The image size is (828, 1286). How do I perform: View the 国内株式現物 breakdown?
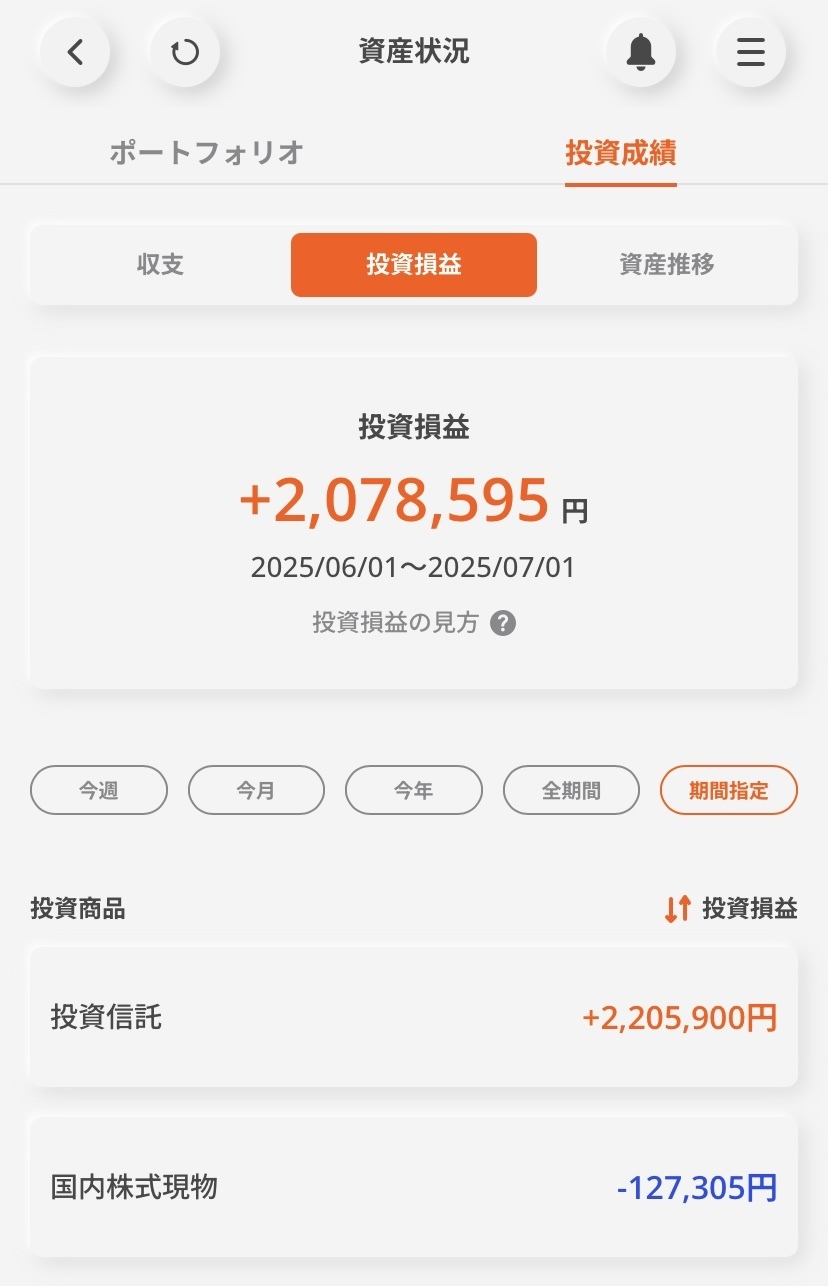[413, 1188]
